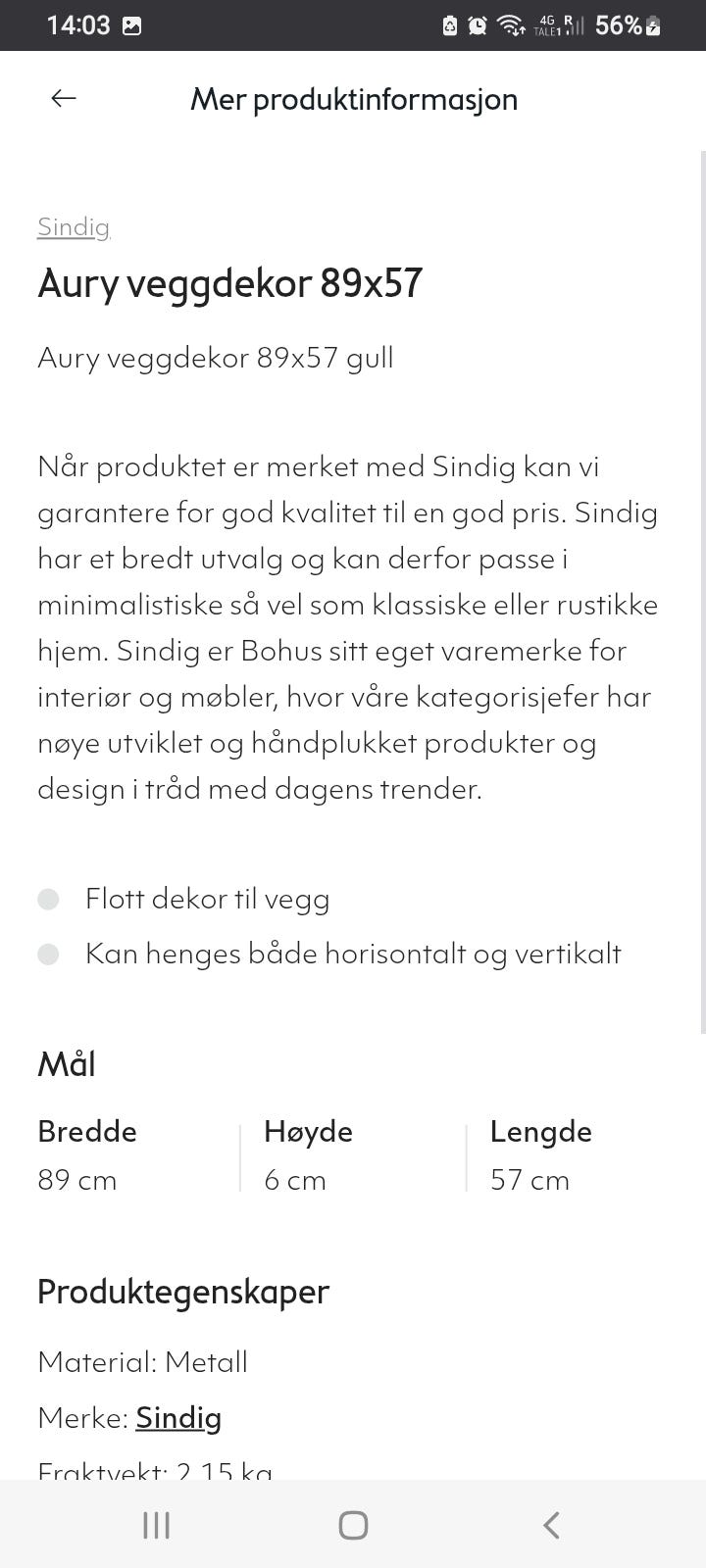Tap the Wi-Fi signal icon
706x1568 pixels.
click(511, 25)
